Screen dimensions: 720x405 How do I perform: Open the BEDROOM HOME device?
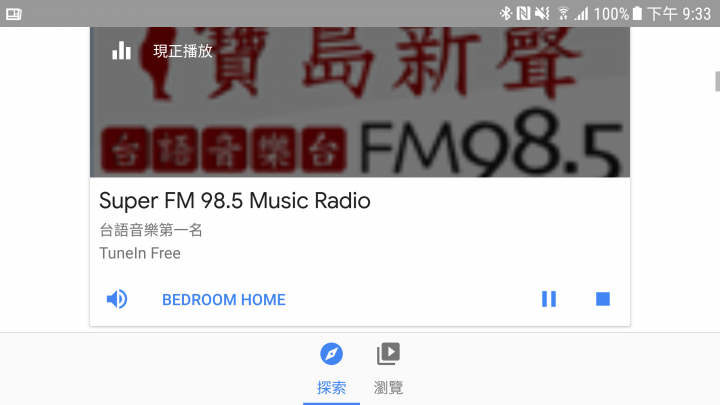224,300
